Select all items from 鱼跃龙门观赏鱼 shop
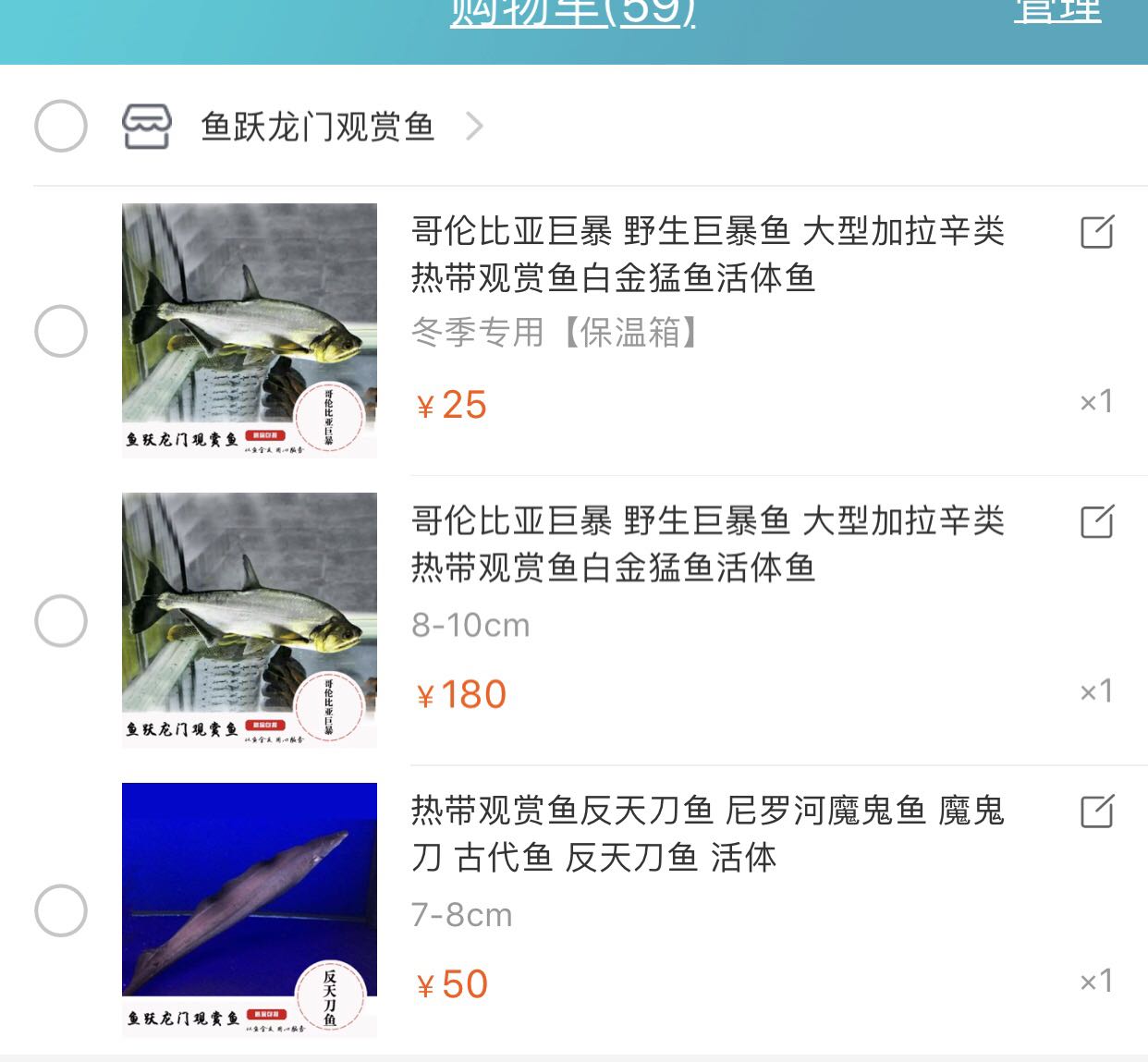Screen dimensions: 1148x1062 pyautogui.click(x=61, y=126)
